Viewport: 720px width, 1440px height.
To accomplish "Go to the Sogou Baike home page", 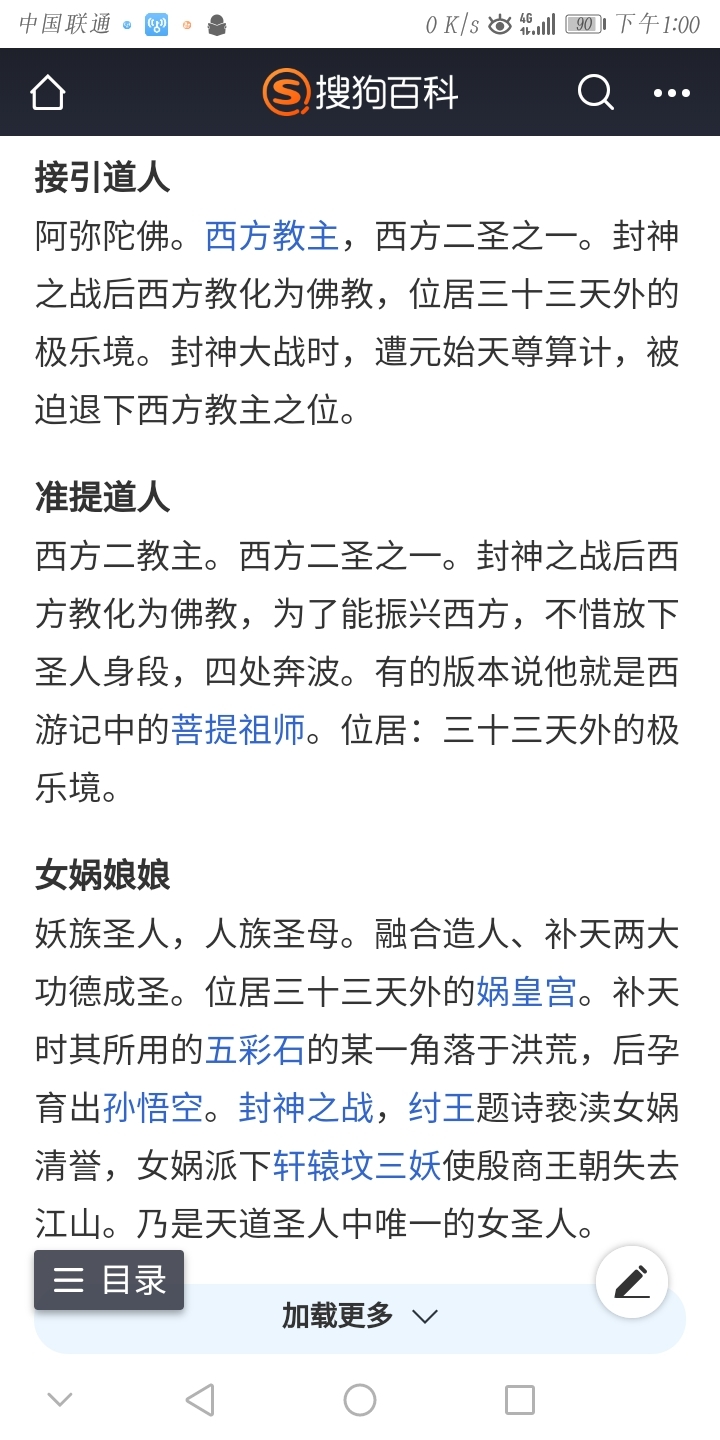I will pyautogui.click(x=47, y=93).
